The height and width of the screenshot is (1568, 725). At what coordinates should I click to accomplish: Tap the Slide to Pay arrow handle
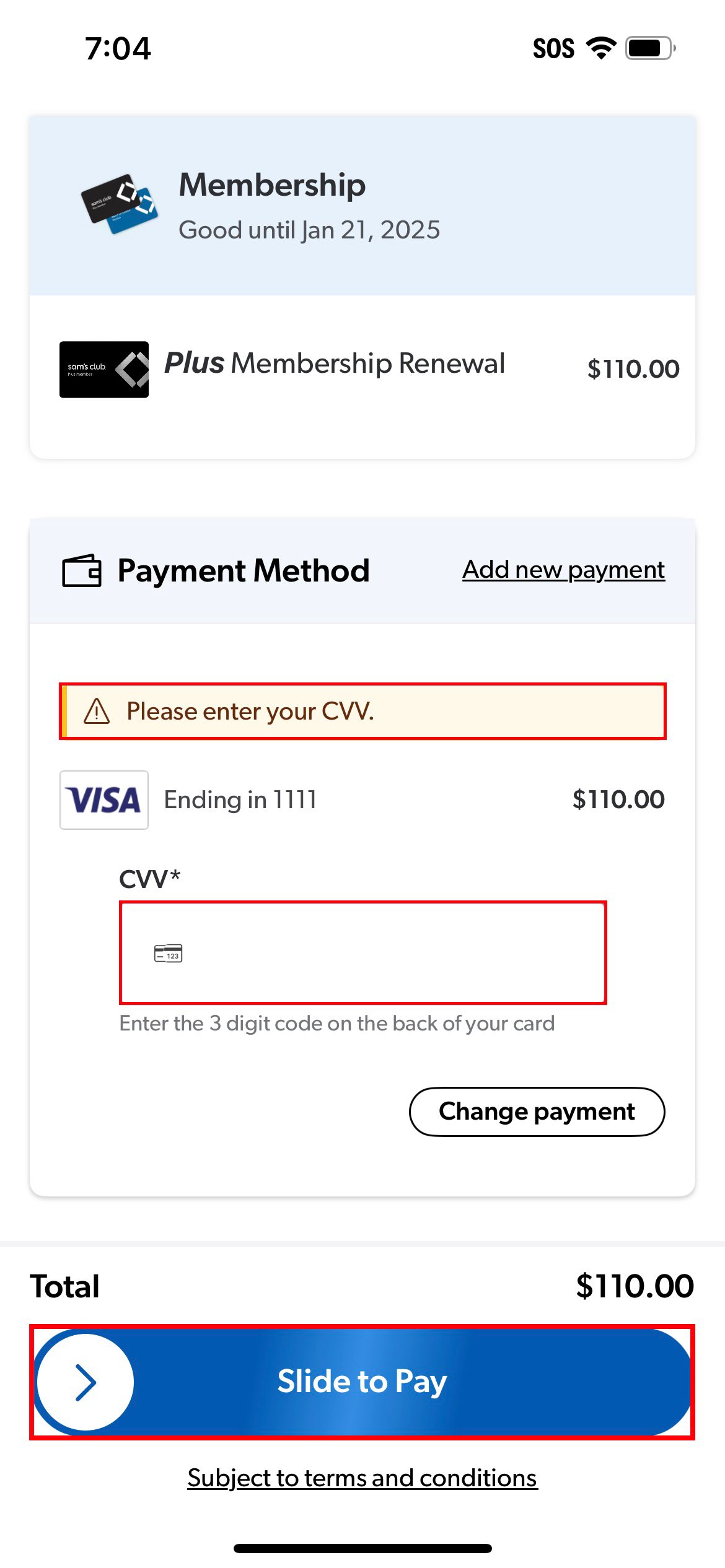coord(86,1382)
